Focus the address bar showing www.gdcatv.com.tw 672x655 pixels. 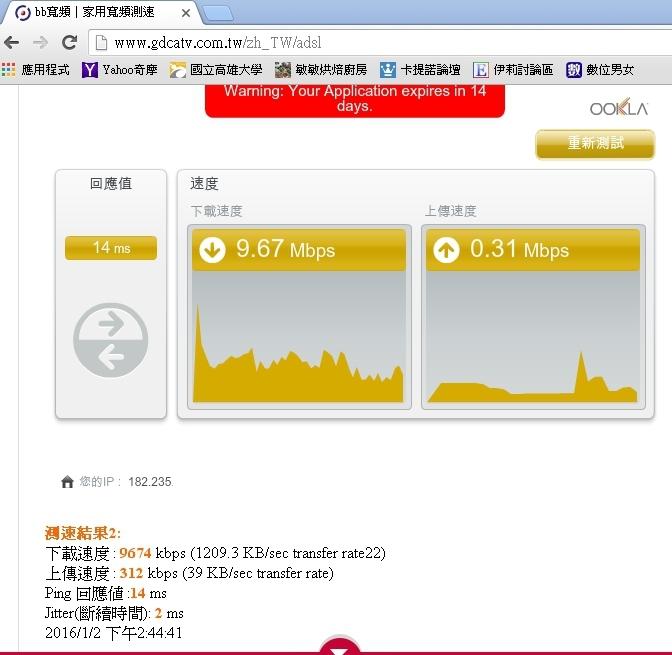click(380, 43)
